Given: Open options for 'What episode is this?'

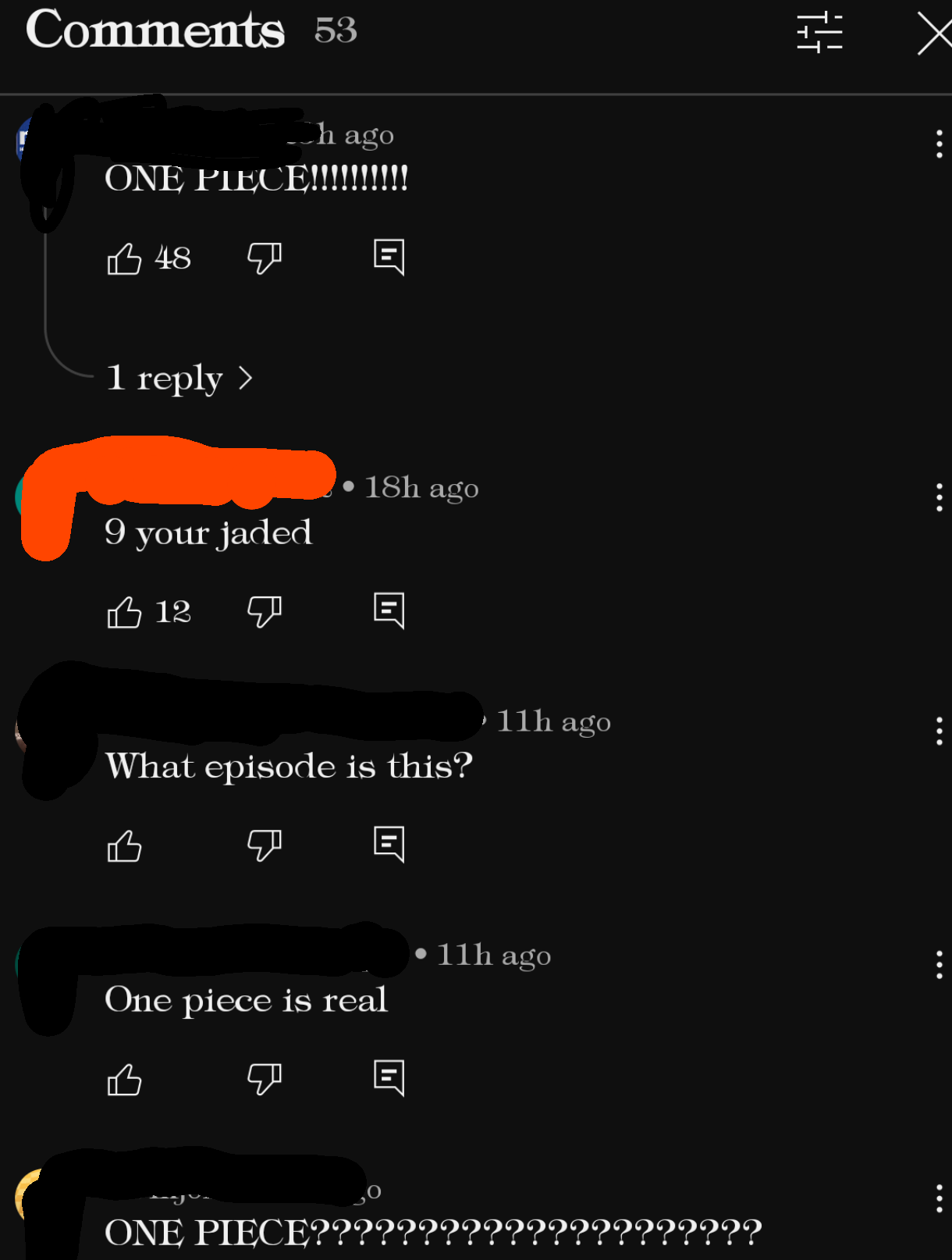Looking at the screenshot, I should coord(939,731).
